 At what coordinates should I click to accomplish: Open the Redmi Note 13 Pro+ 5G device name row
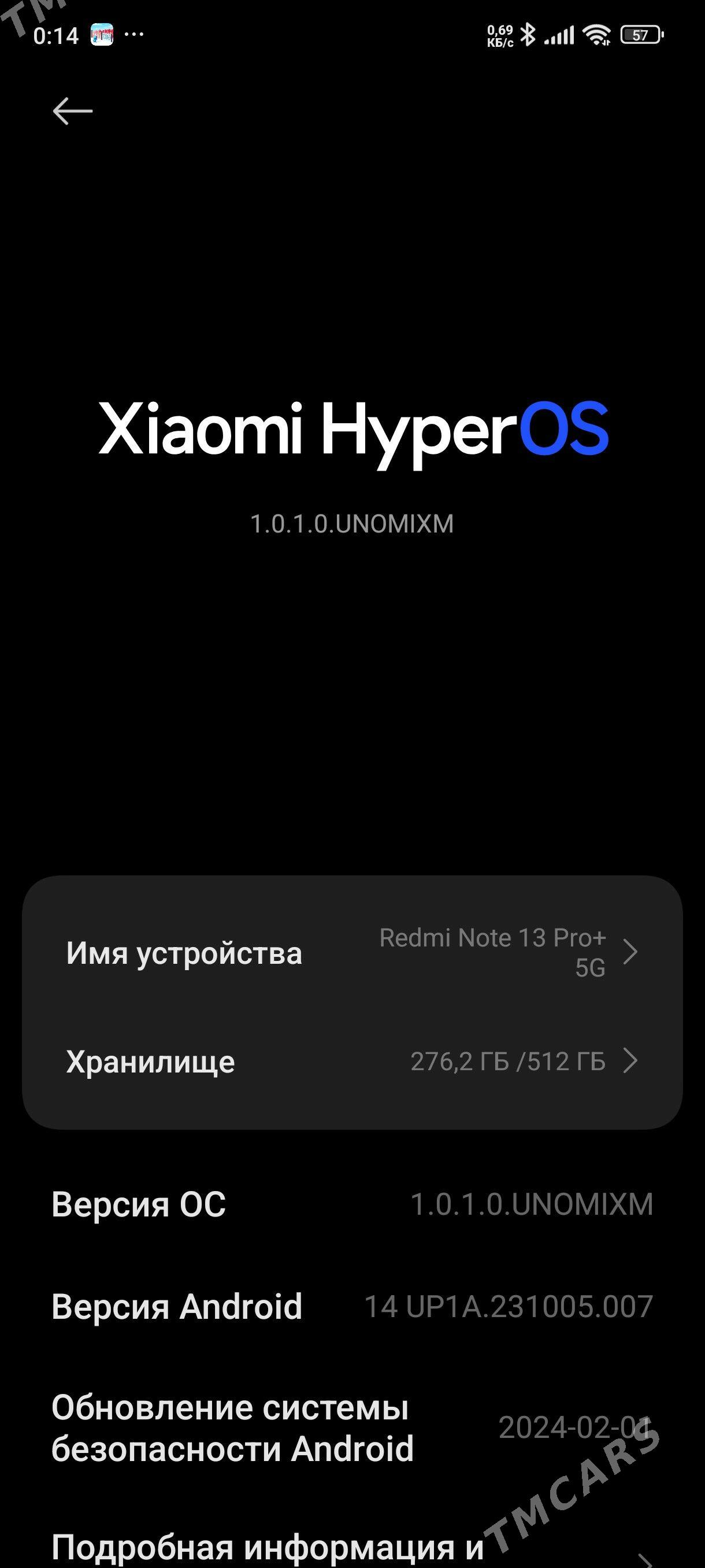point(353,953)
